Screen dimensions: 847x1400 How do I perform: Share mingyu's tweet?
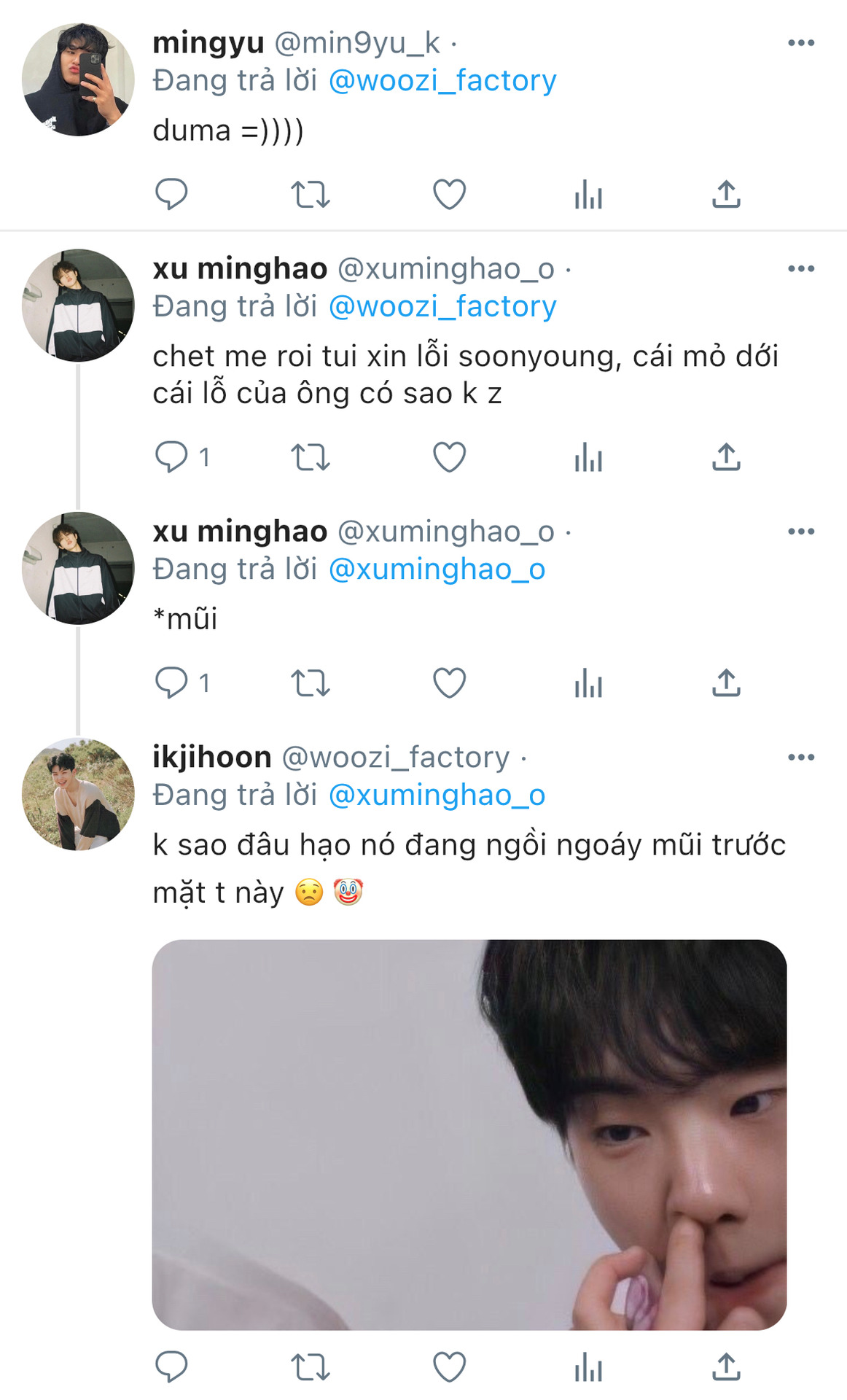(726, 195)
